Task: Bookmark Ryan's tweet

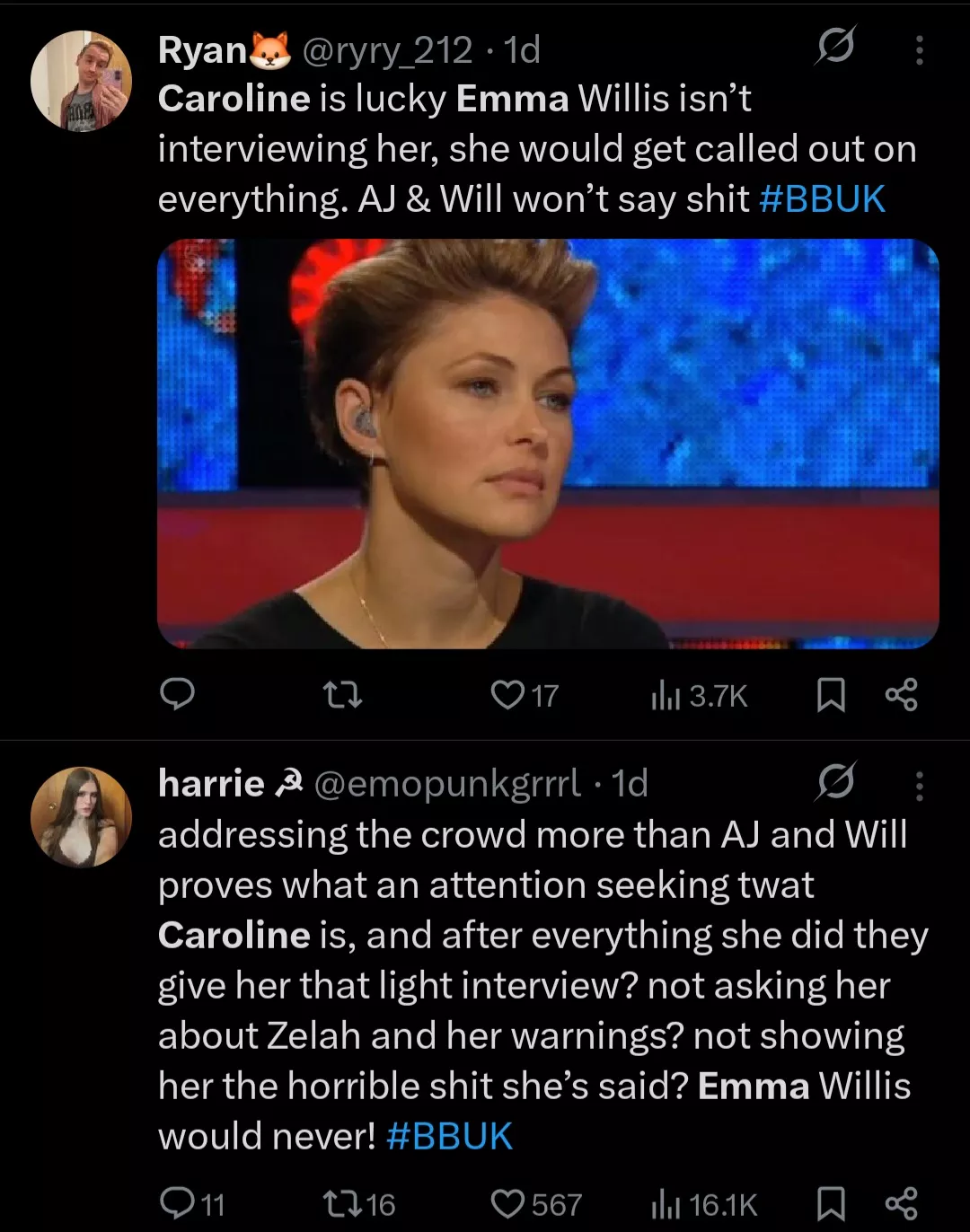Action: 831,694
